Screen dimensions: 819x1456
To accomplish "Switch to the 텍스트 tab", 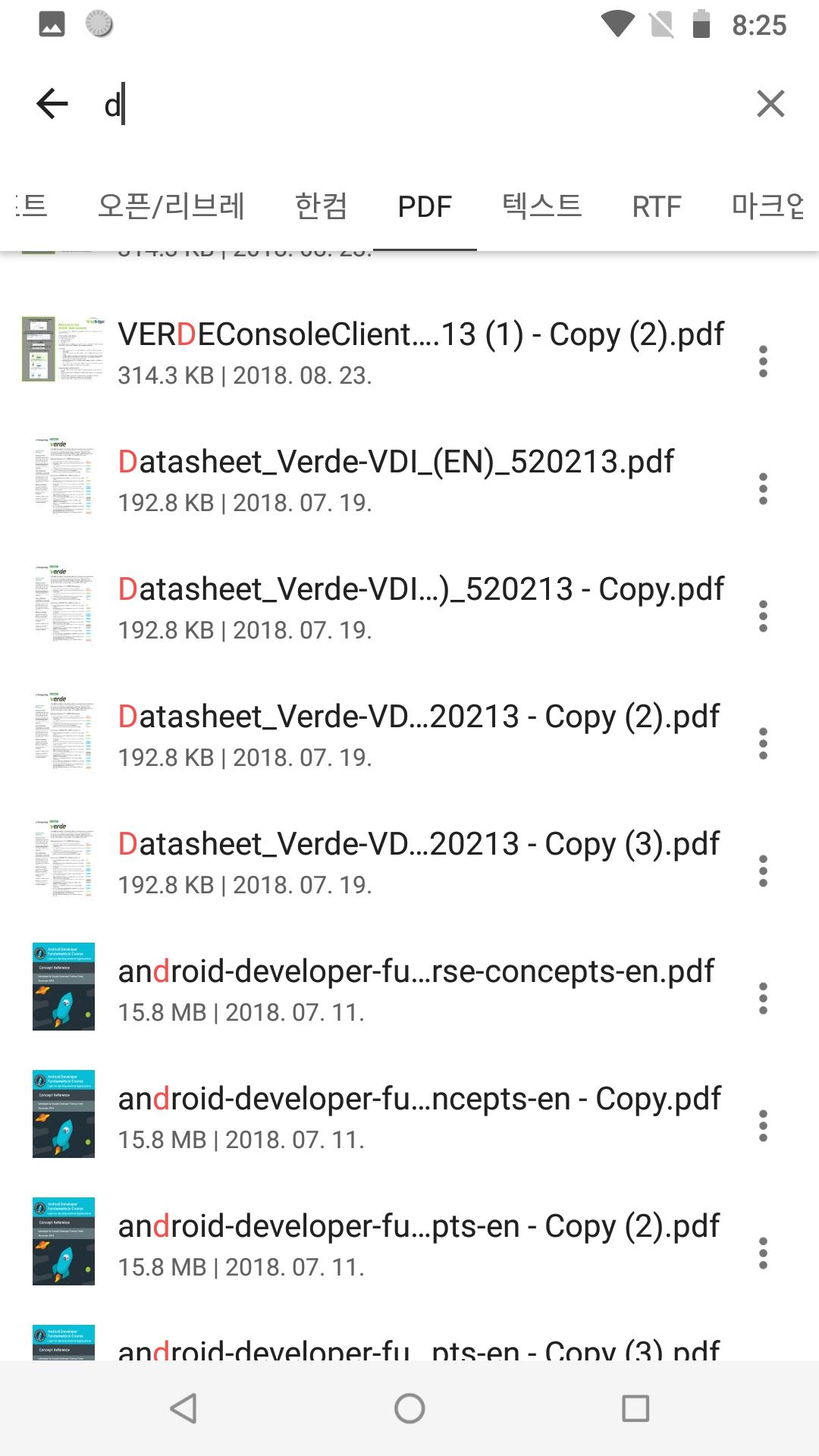I will tap(541, 206).
